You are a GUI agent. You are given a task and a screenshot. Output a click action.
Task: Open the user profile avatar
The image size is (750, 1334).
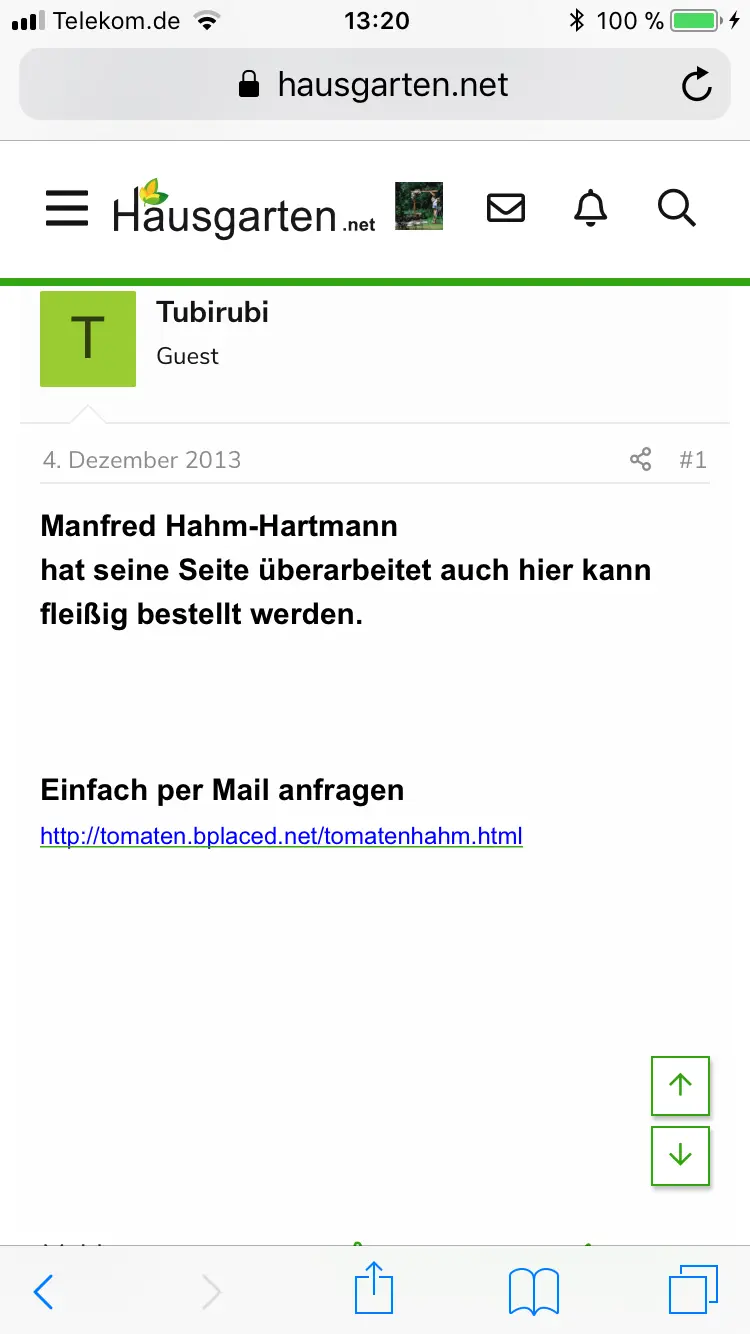coord(419,206)
